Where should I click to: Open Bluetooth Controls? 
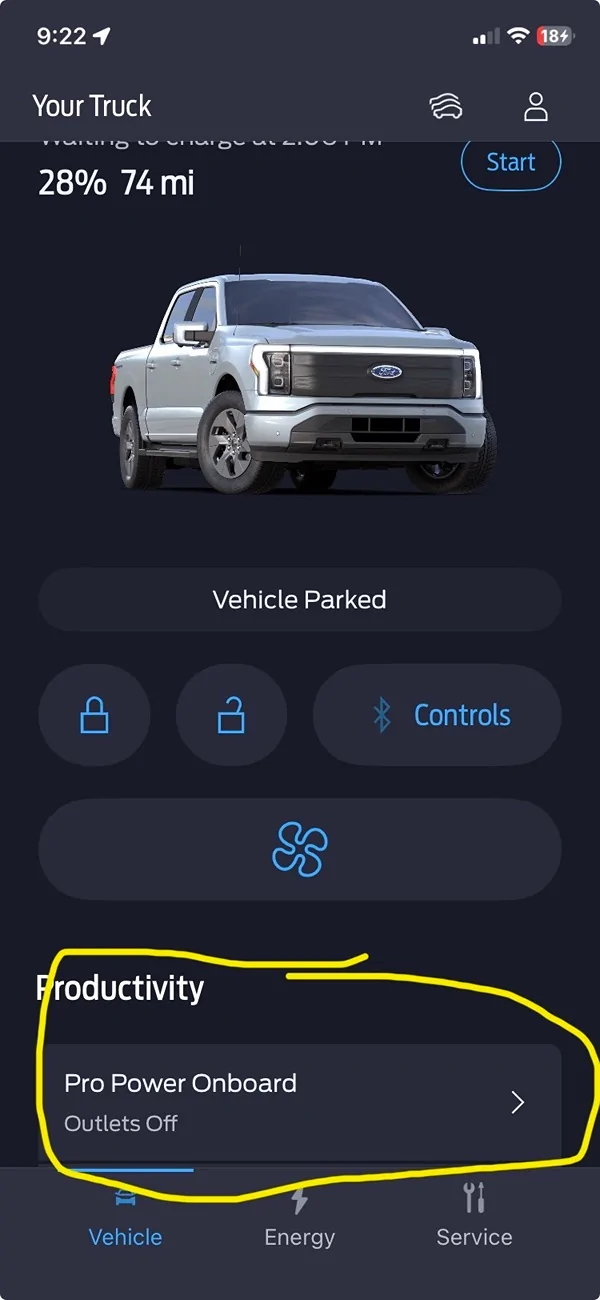coord(437,716)
